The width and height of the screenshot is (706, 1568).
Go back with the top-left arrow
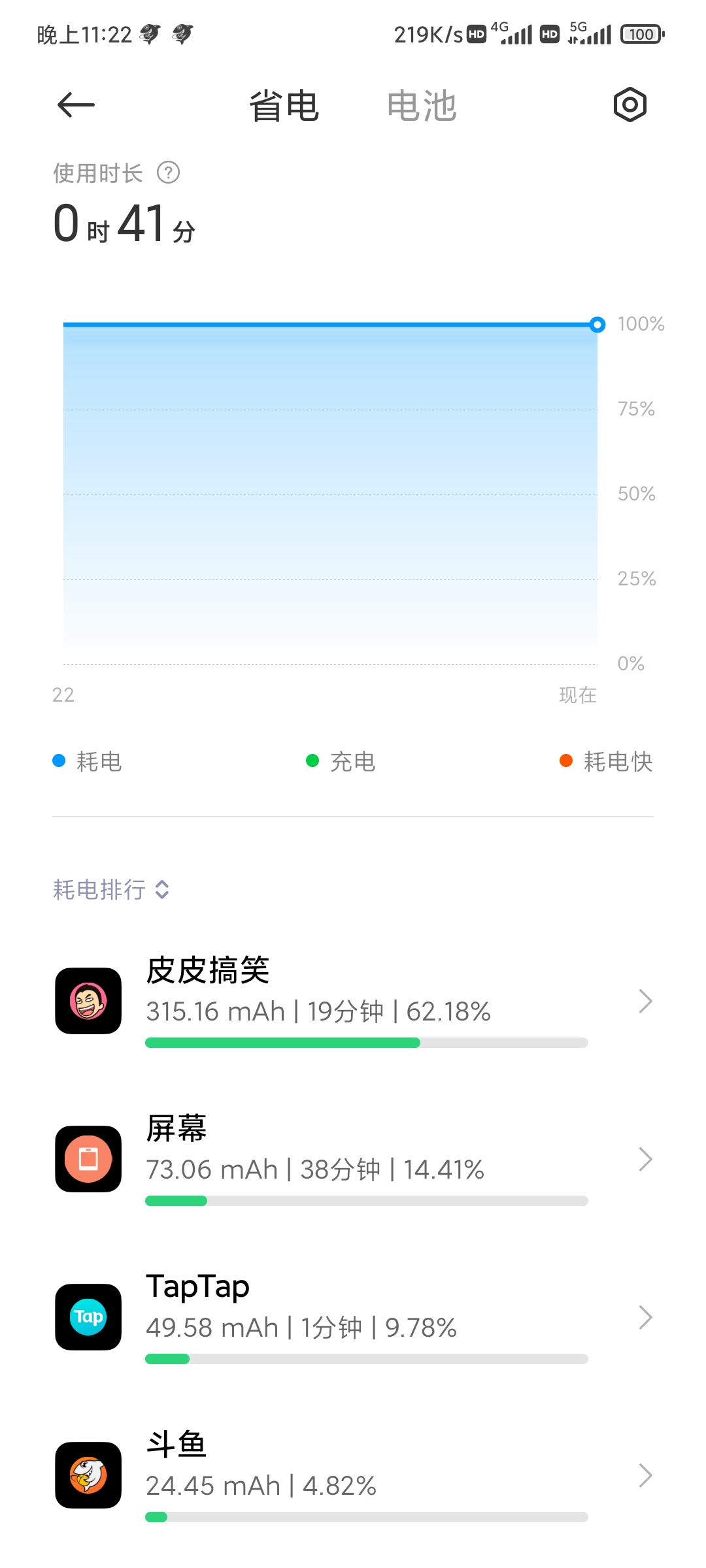[x=76, y=105]
